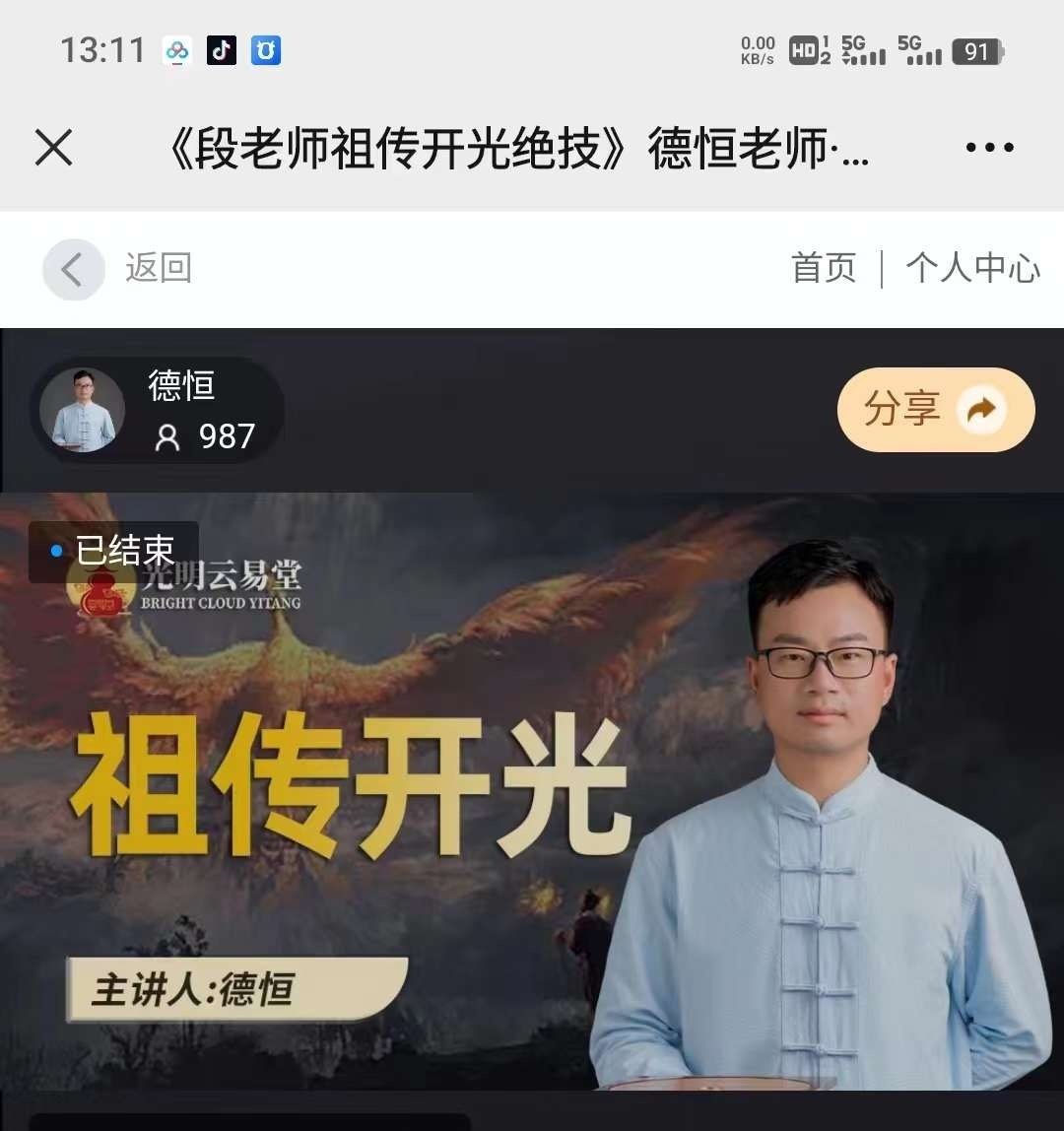1064x1131 pixels.
Task: Tap the 分享 share button
Action: (x=935, y=410)
